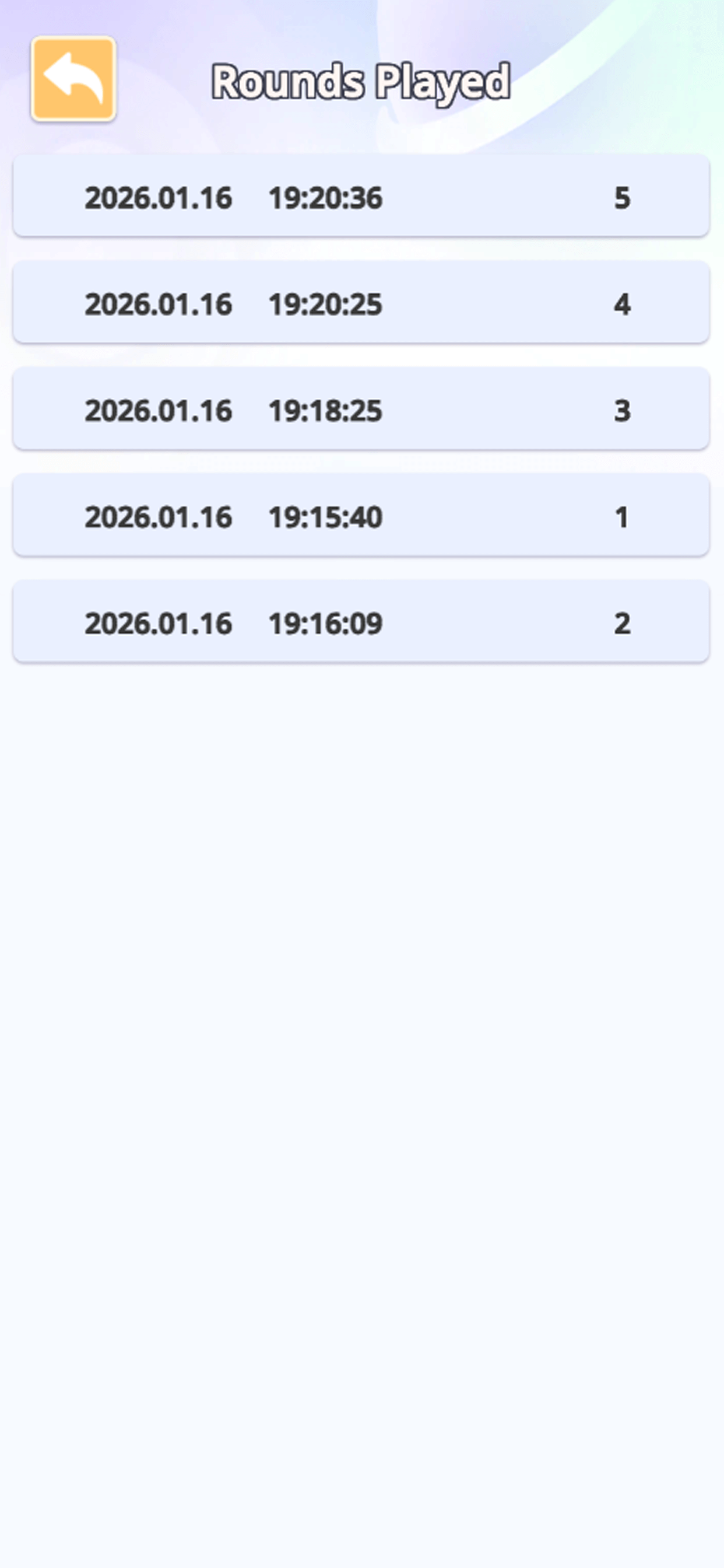The width and height of the screenshot is (724, 1568).
Task: Click round number 2 in the last row
Action: [x=623, y=622]
